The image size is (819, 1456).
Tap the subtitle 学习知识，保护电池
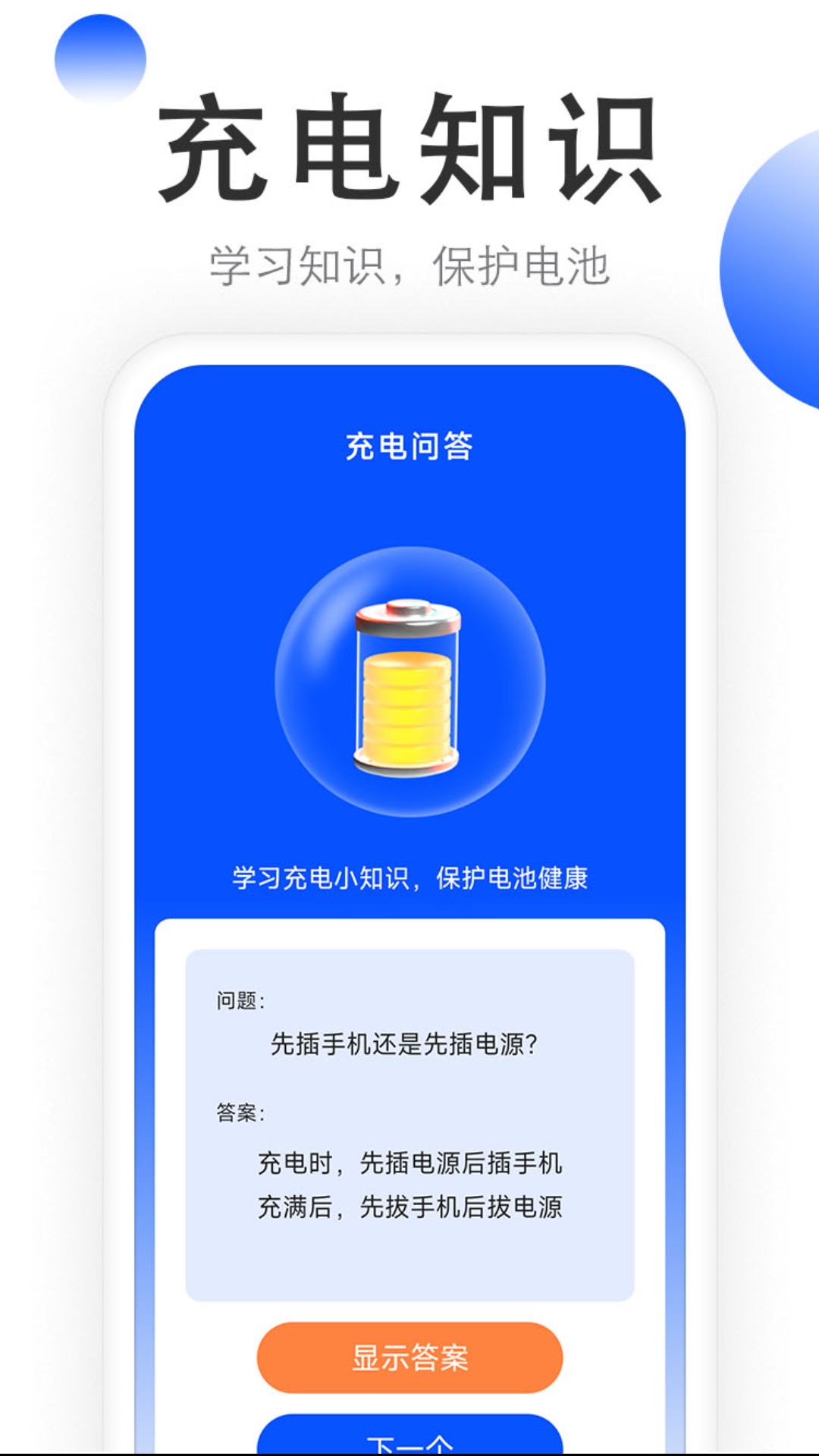[409, 262]
